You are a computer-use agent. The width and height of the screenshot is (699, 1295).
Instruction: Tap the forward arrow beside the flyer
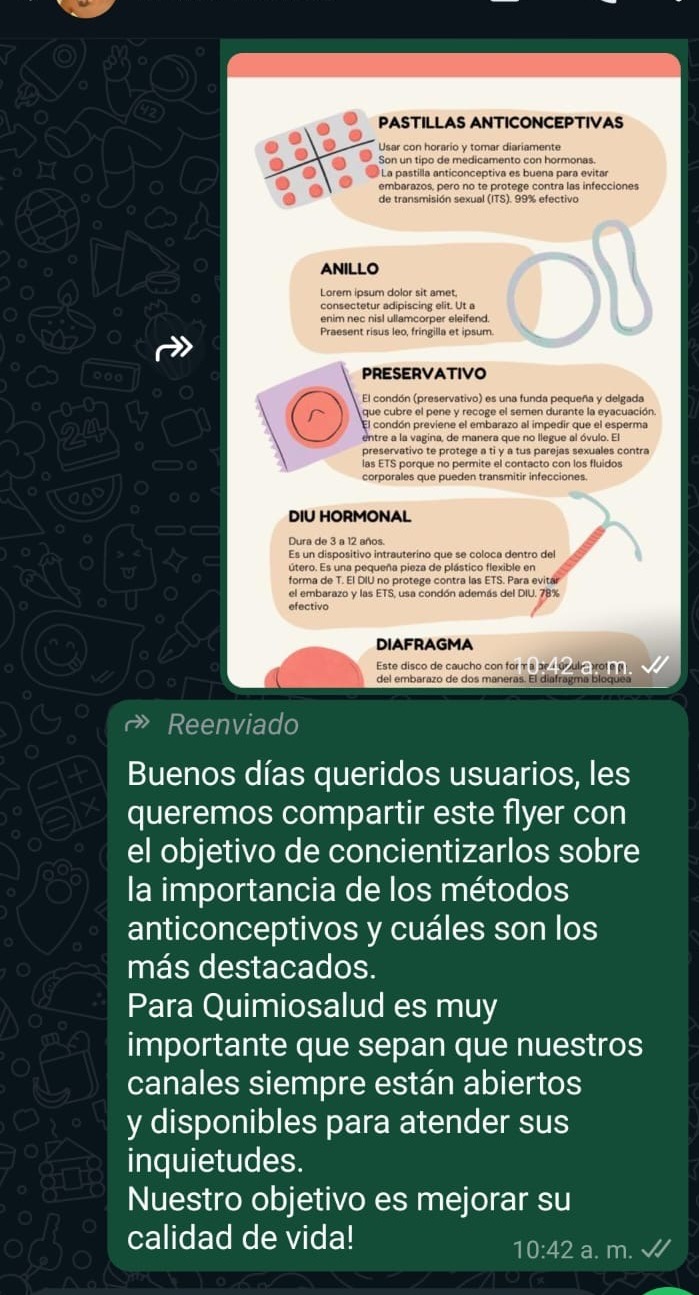[172, 348]
